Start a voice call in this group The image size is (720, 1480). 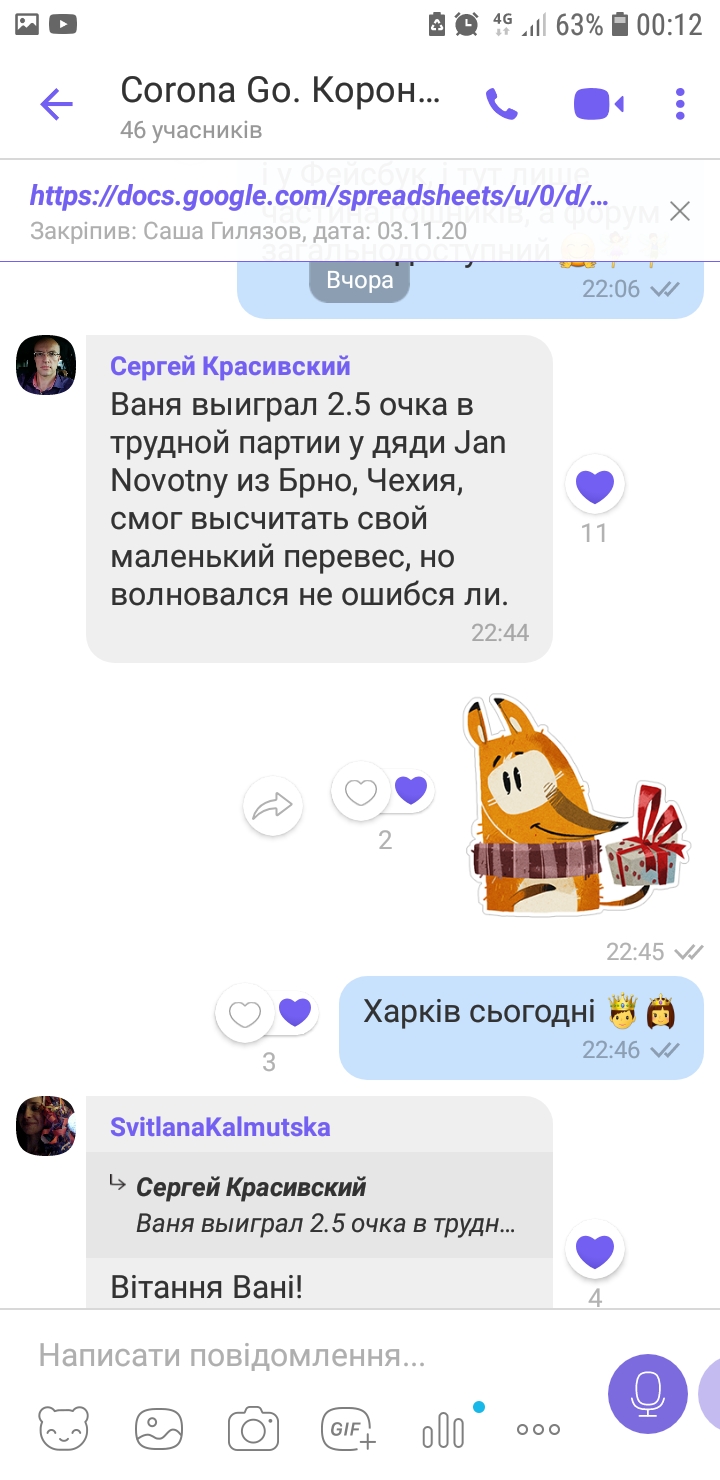501,104
